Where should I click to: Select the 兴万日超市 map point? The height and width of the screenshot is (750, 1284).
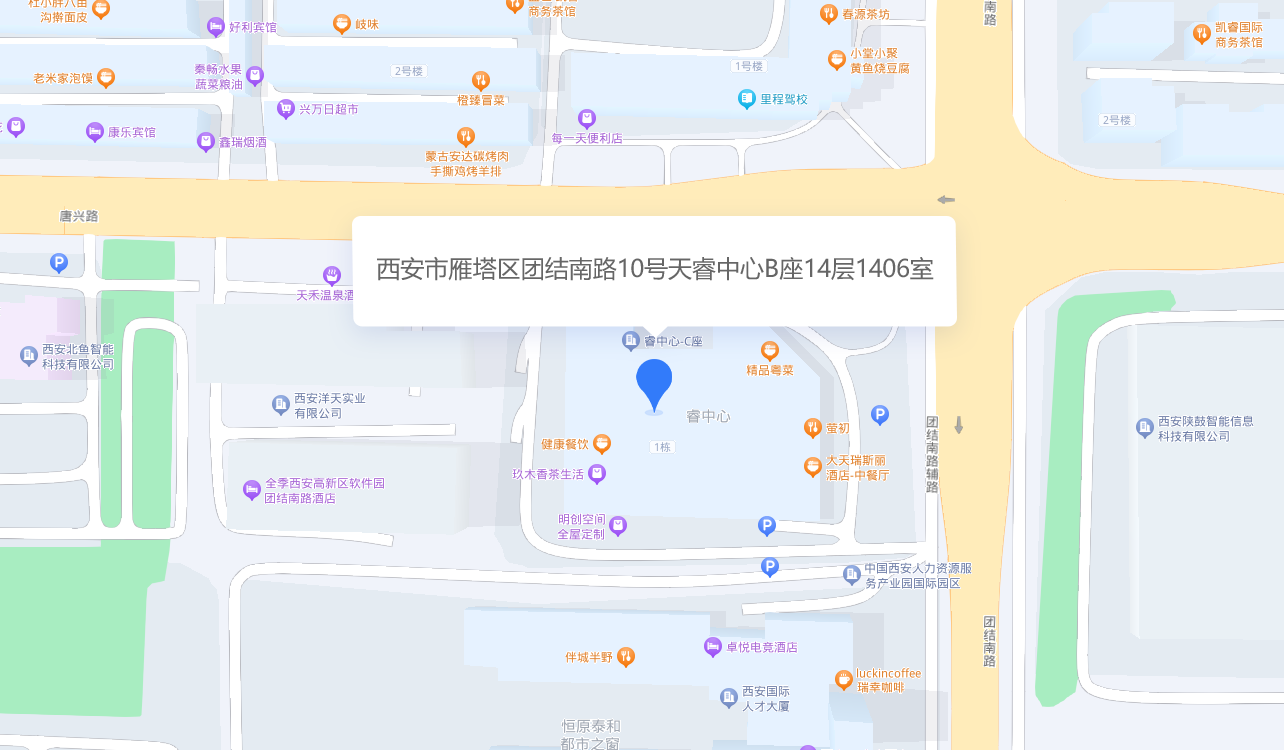coord(286,109)
